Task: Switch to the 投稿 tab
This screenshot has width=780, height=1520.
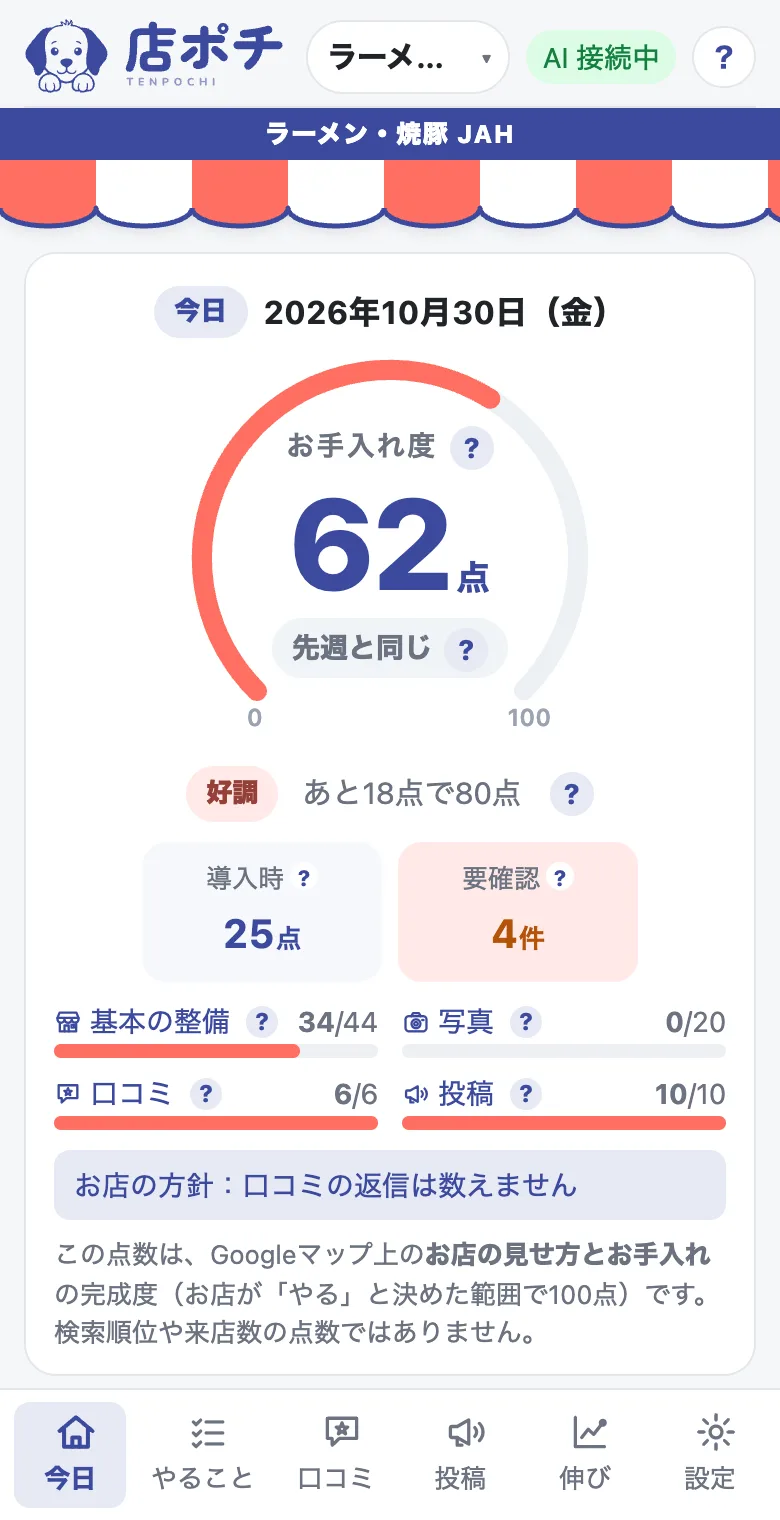Action: pyautogui.click(x=460, y=1455)
